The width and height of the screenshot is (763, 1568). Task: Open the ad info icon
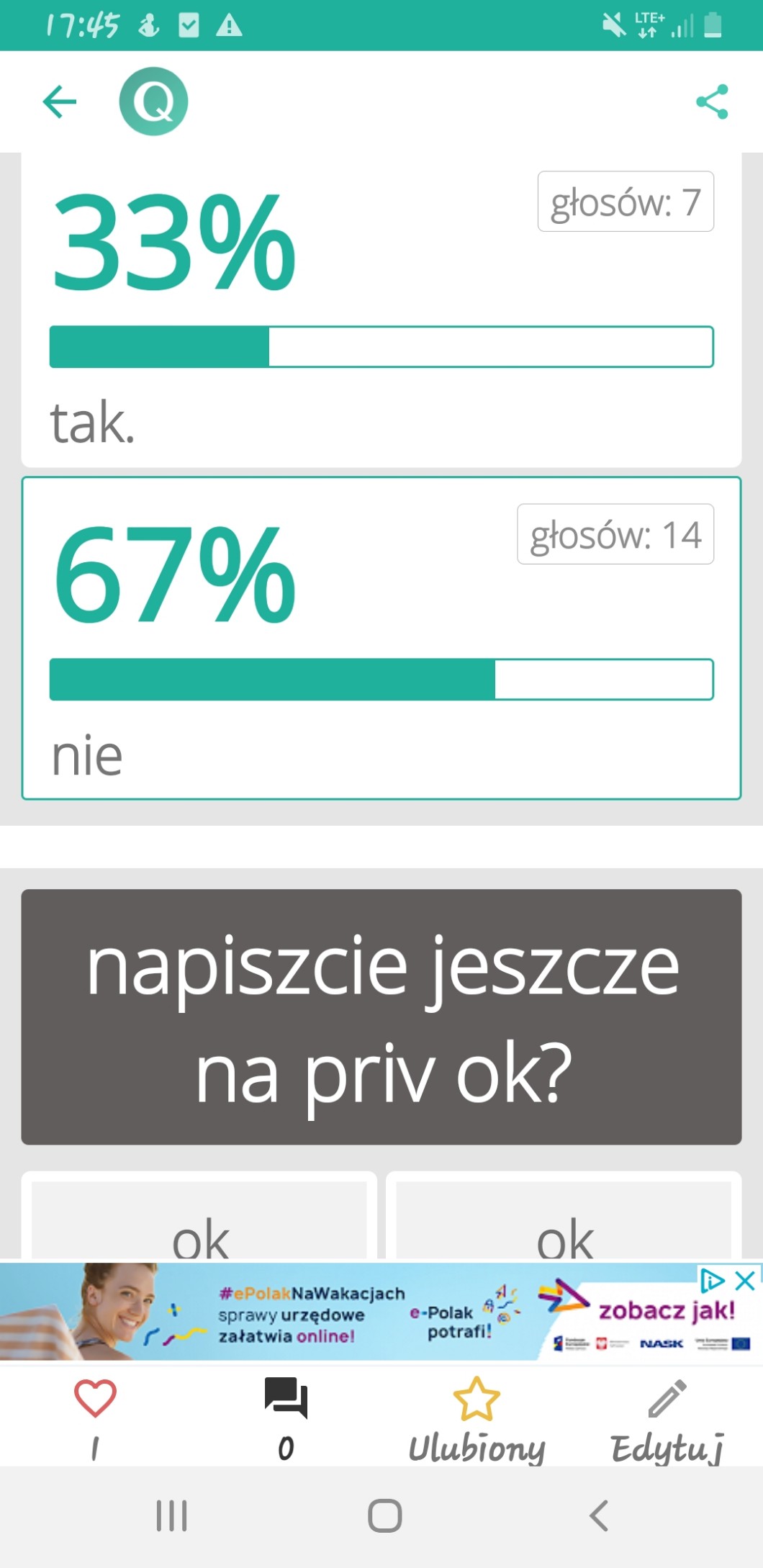(712, 1281)
